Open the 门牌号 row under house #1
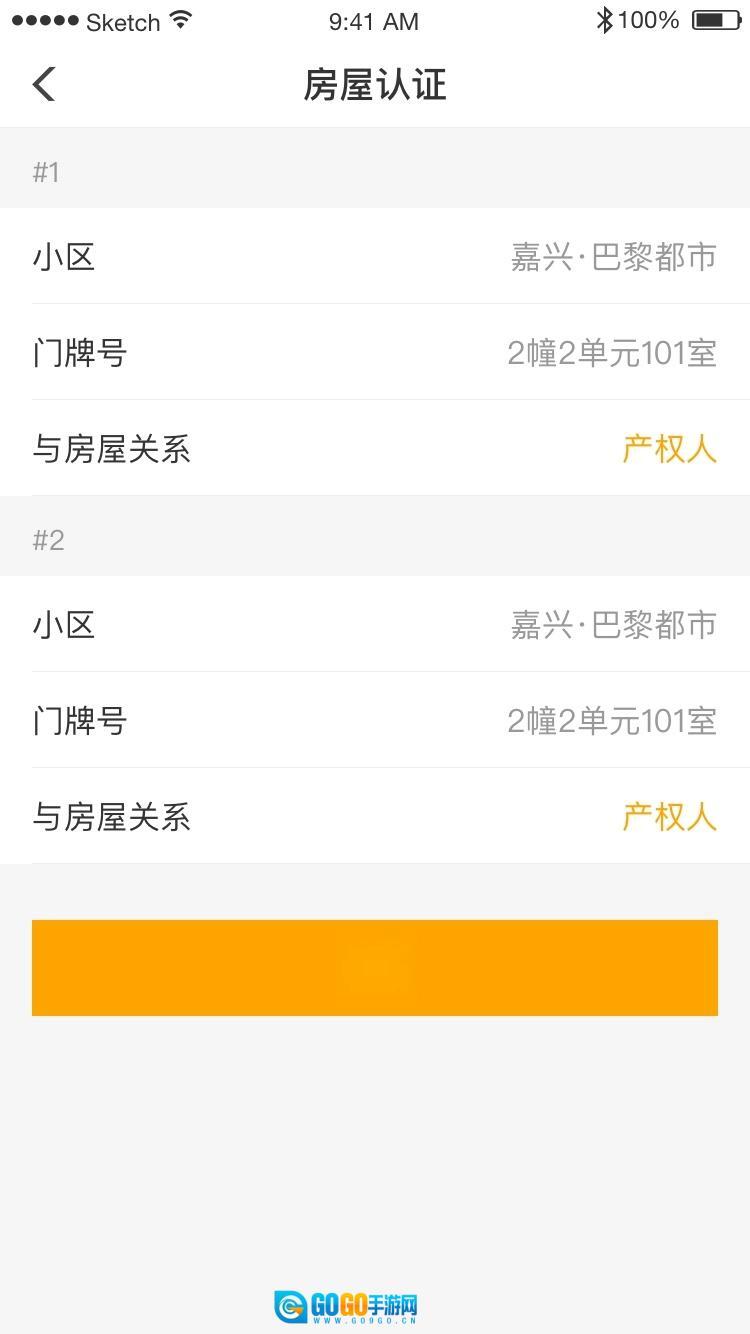 (375, 353)
